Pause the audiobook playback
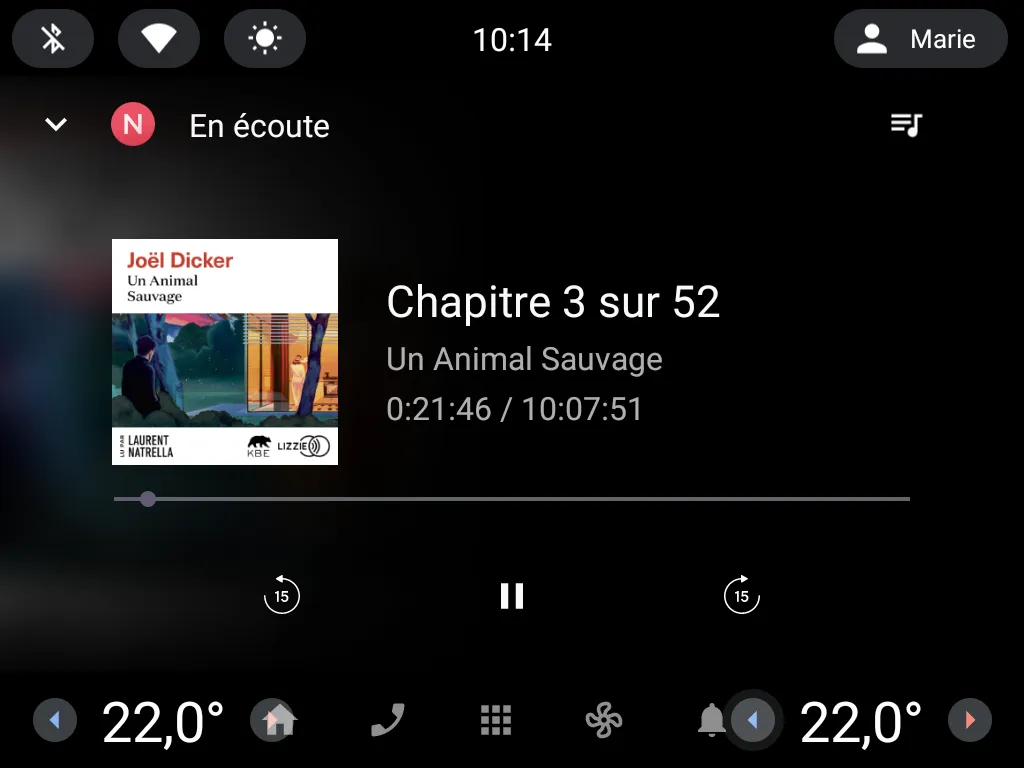 click(512, 596)
